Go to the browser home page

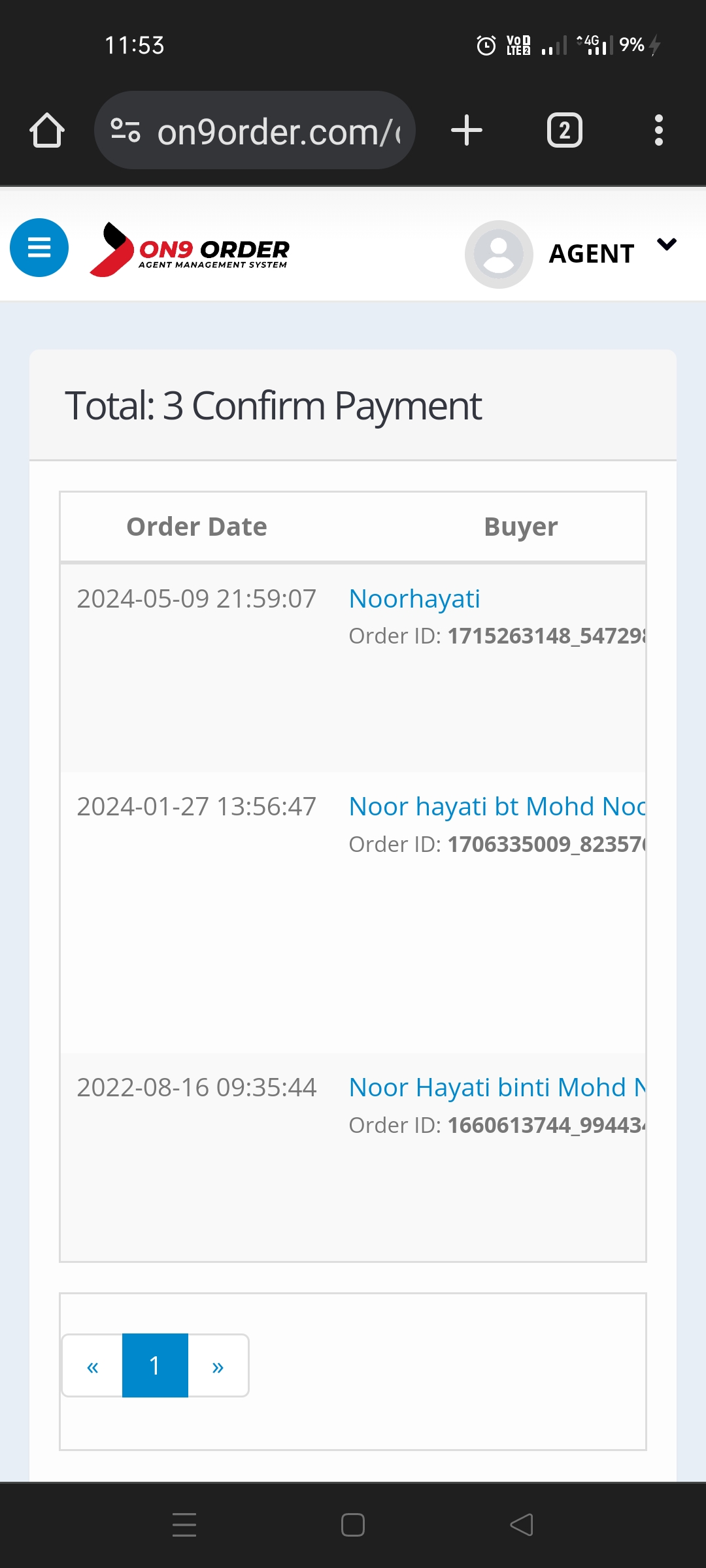point(47,130)
